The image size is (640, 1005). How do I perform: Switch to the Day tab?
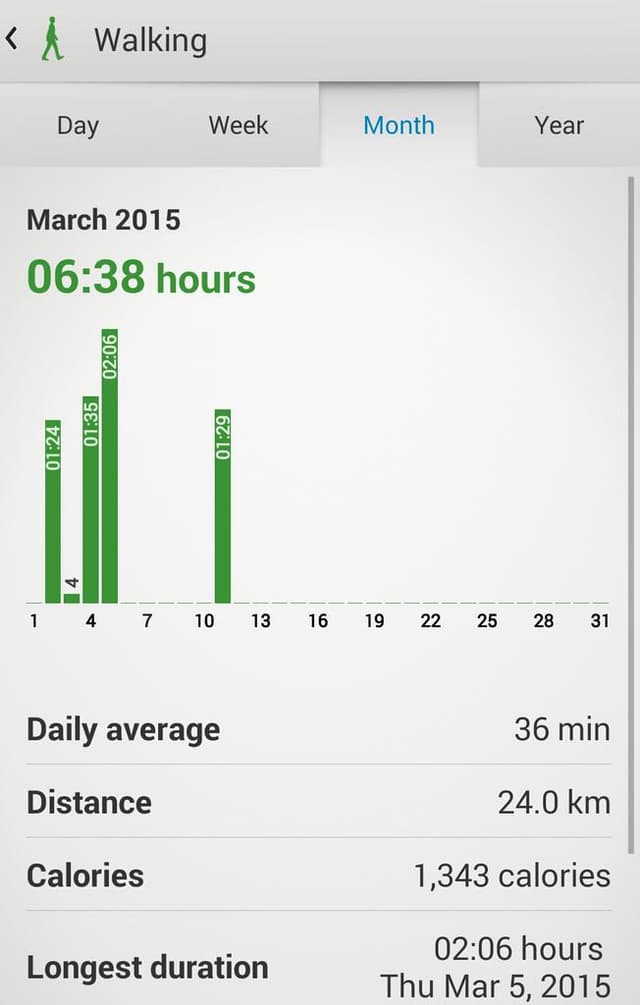[78, 125]
